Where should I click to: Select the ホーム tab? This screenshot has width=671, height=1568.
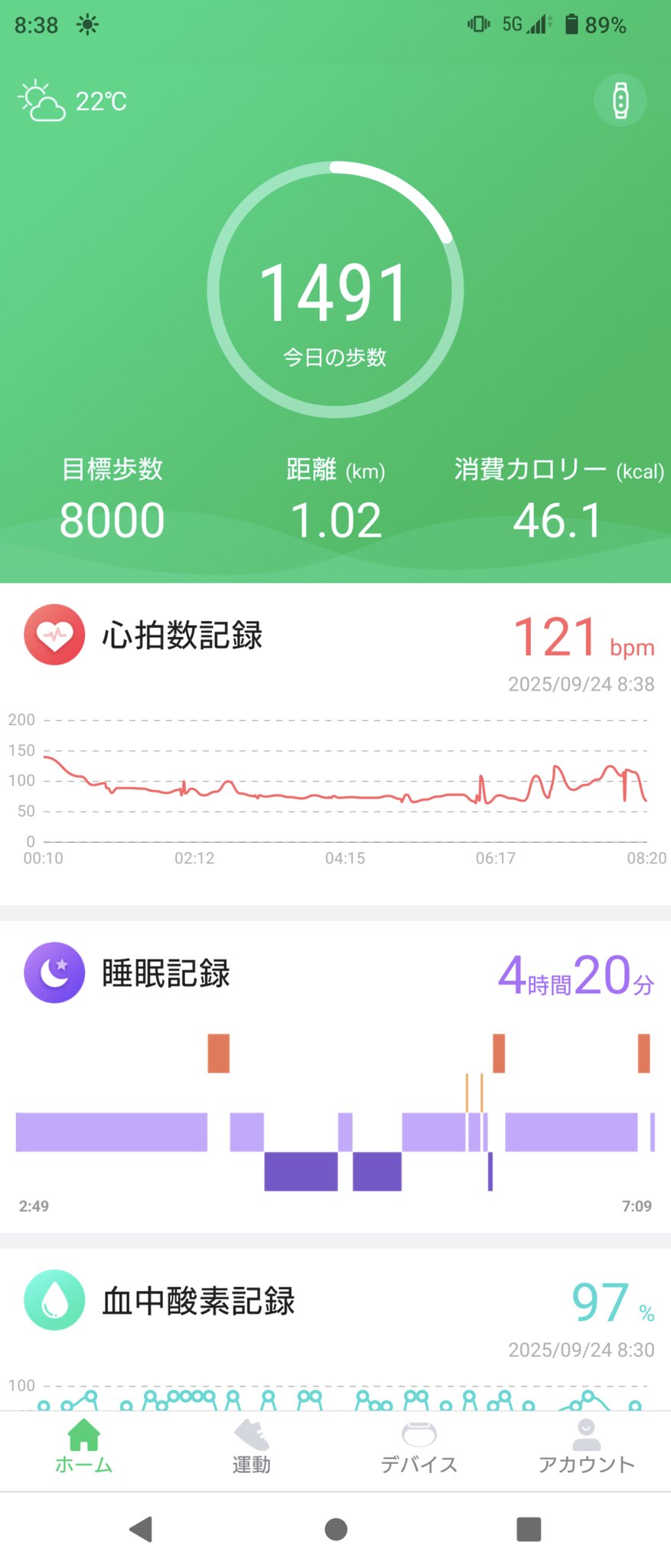84,1449
